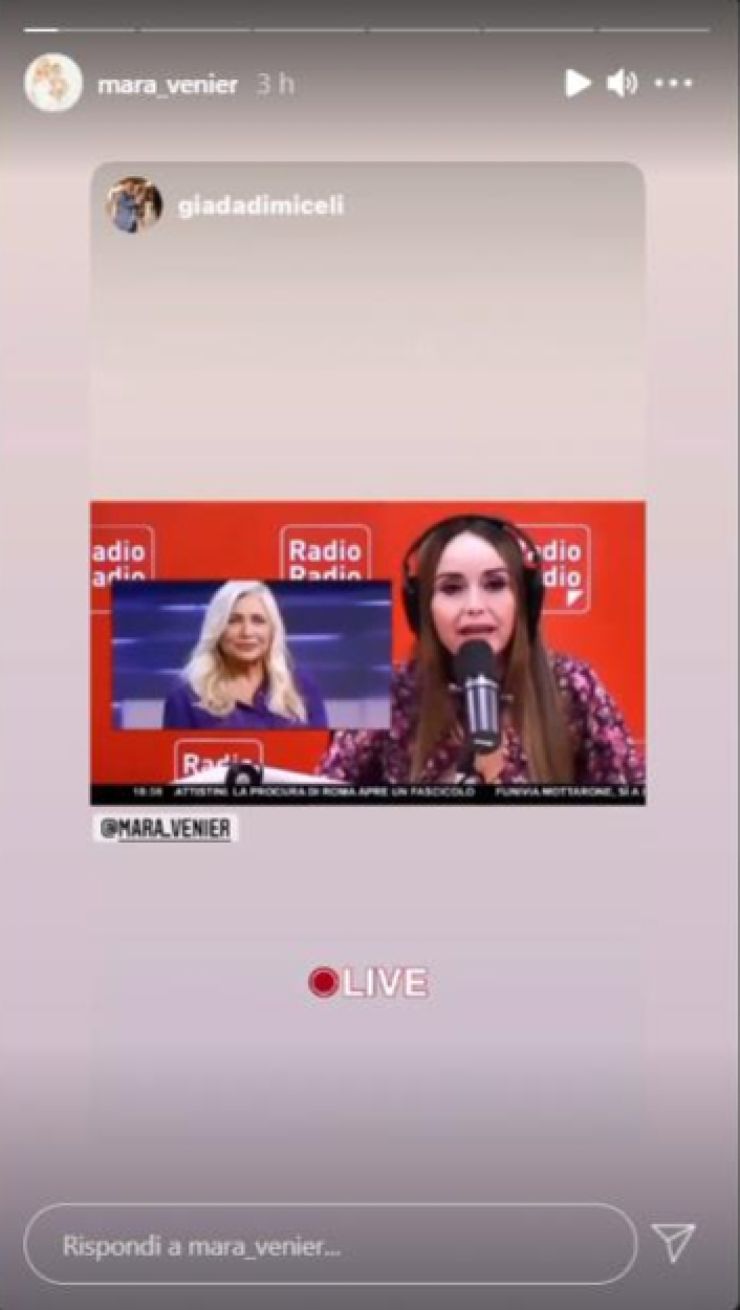This screenshot has height=1310, width=740.
Task: Resume story playback with play icon
Action: (x=577, y=83)
